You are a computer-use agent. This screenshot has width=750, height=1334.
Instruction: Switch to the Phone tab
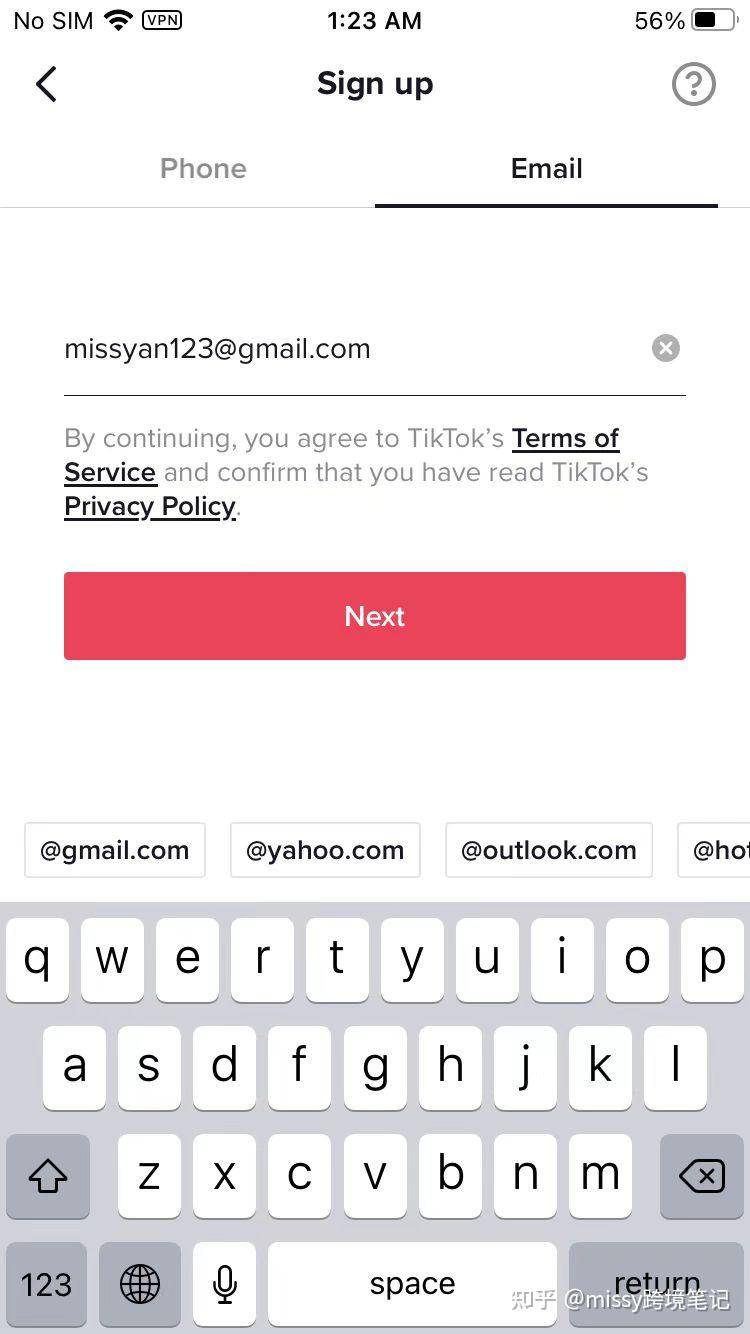(x=203, y=168)
